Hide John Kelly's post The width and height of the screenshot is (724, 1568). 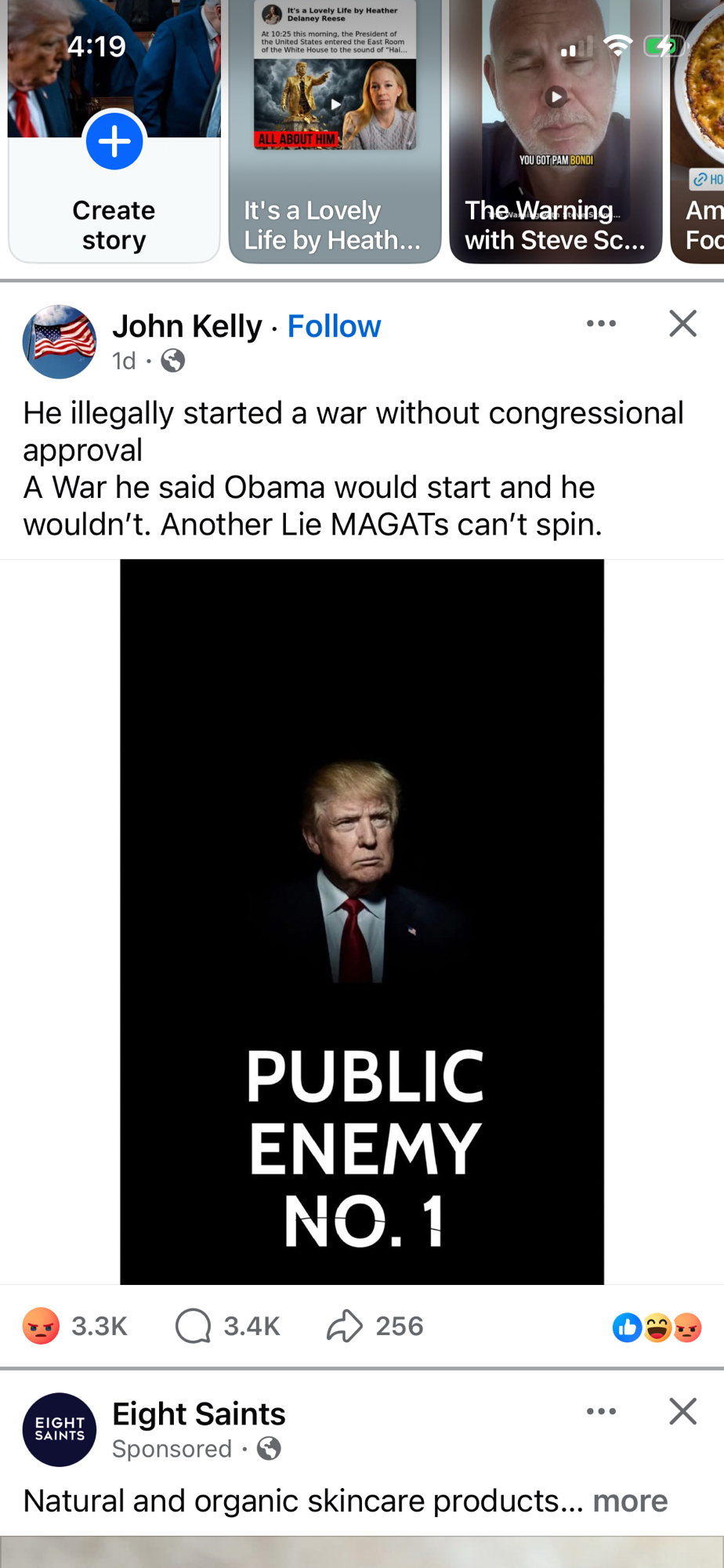(682, 323)
